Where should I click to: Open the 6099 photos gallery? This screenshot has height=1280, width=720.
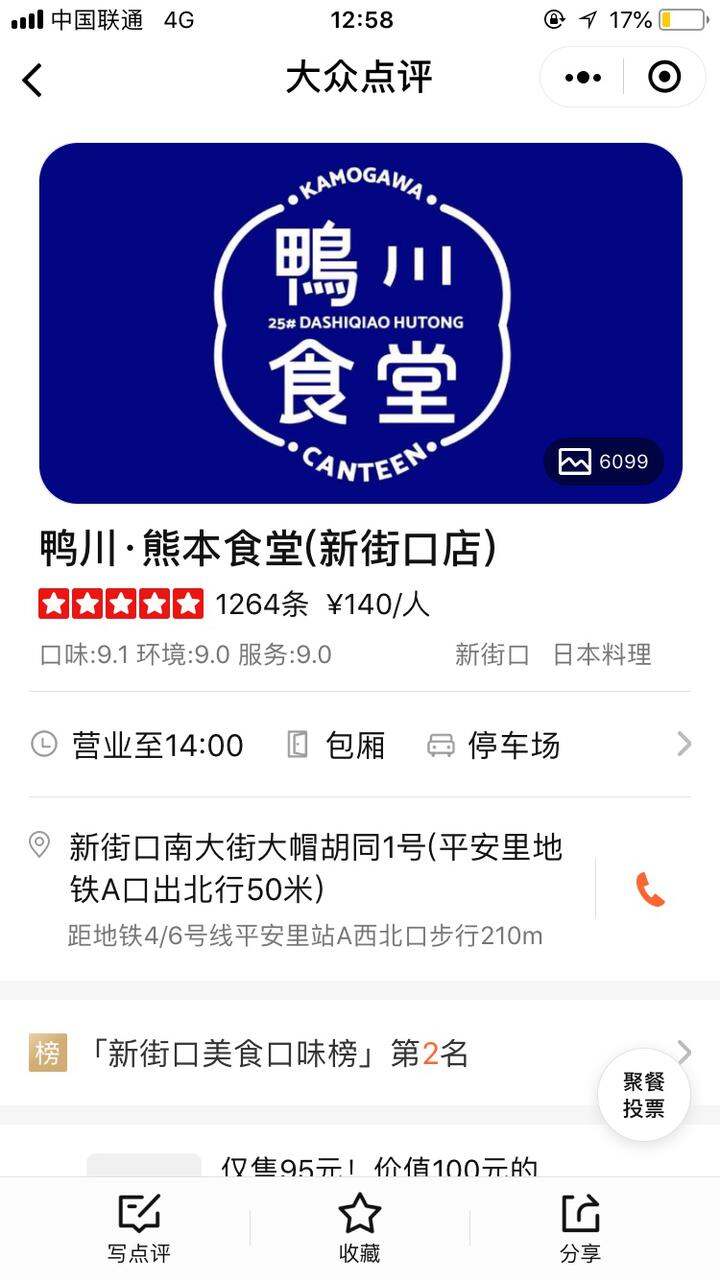click(x=603, y=461)
